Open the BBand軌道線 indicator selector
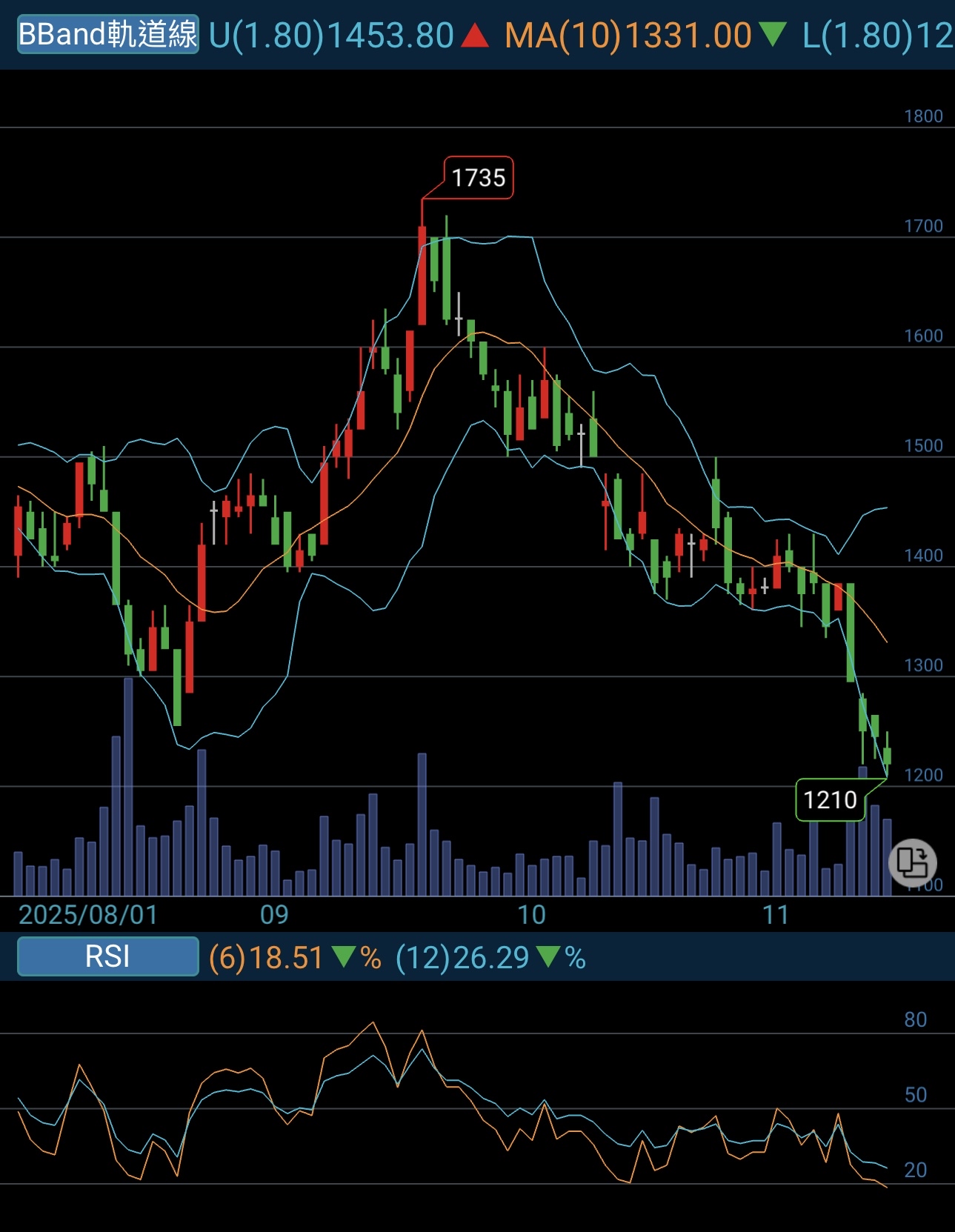 (108, 34)
